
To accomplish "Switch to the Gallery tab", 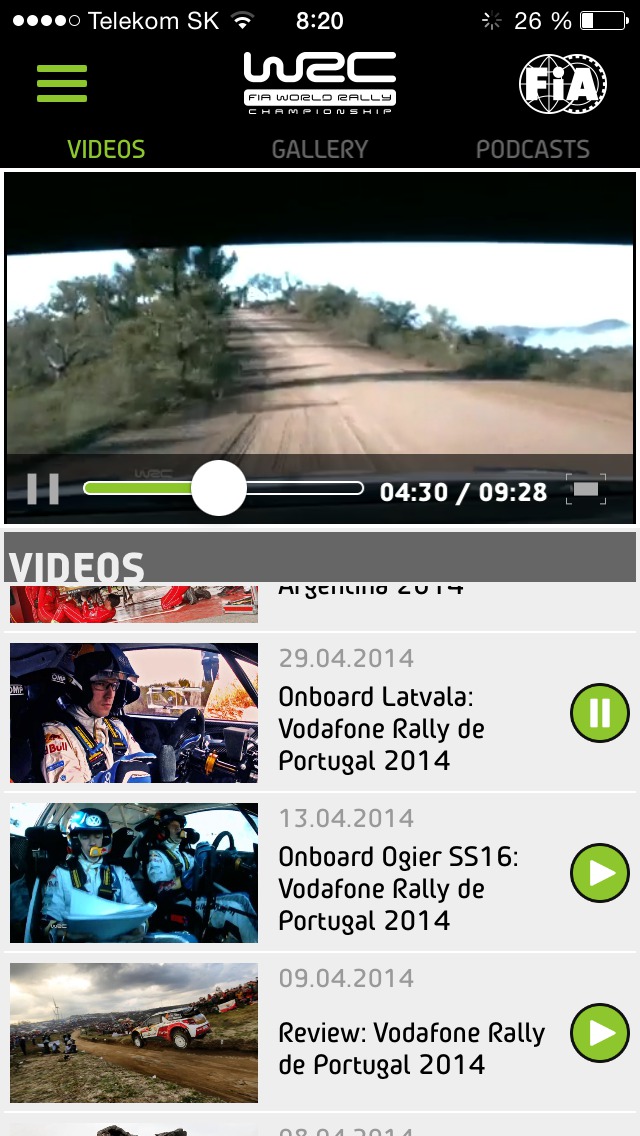I will [320, 150].
